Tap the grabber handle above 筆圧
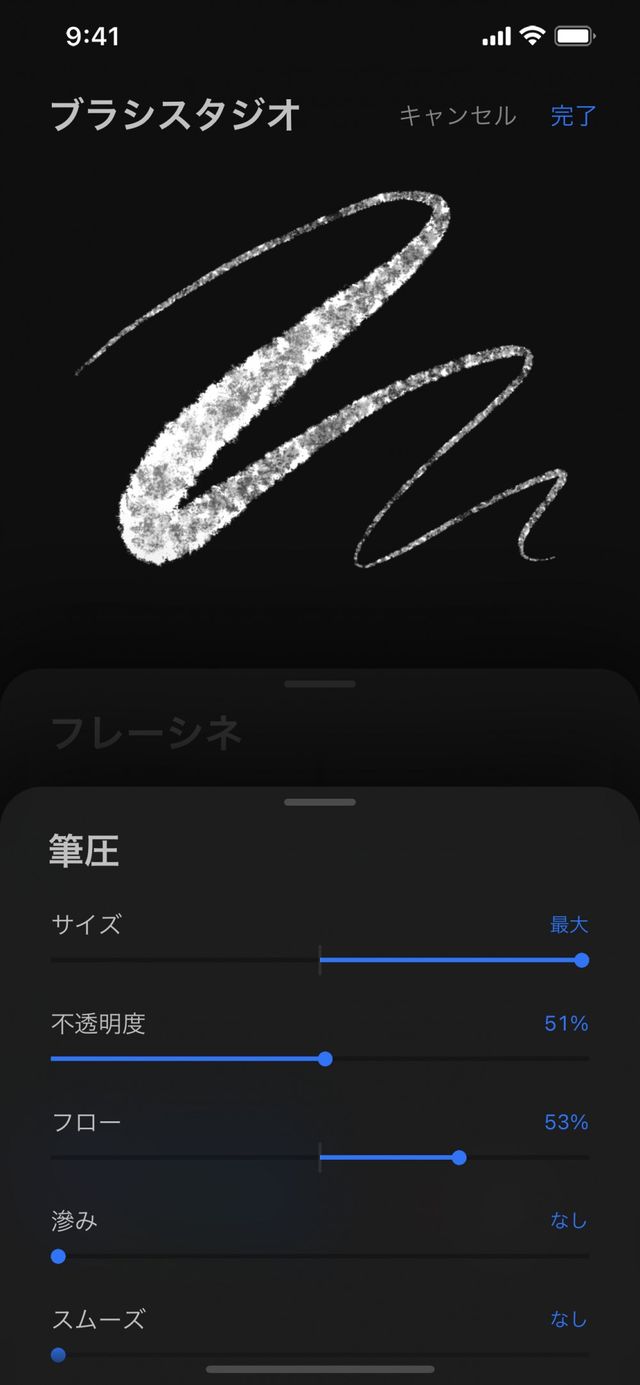The image size is (640, 1385). click(x=320, y=802)
